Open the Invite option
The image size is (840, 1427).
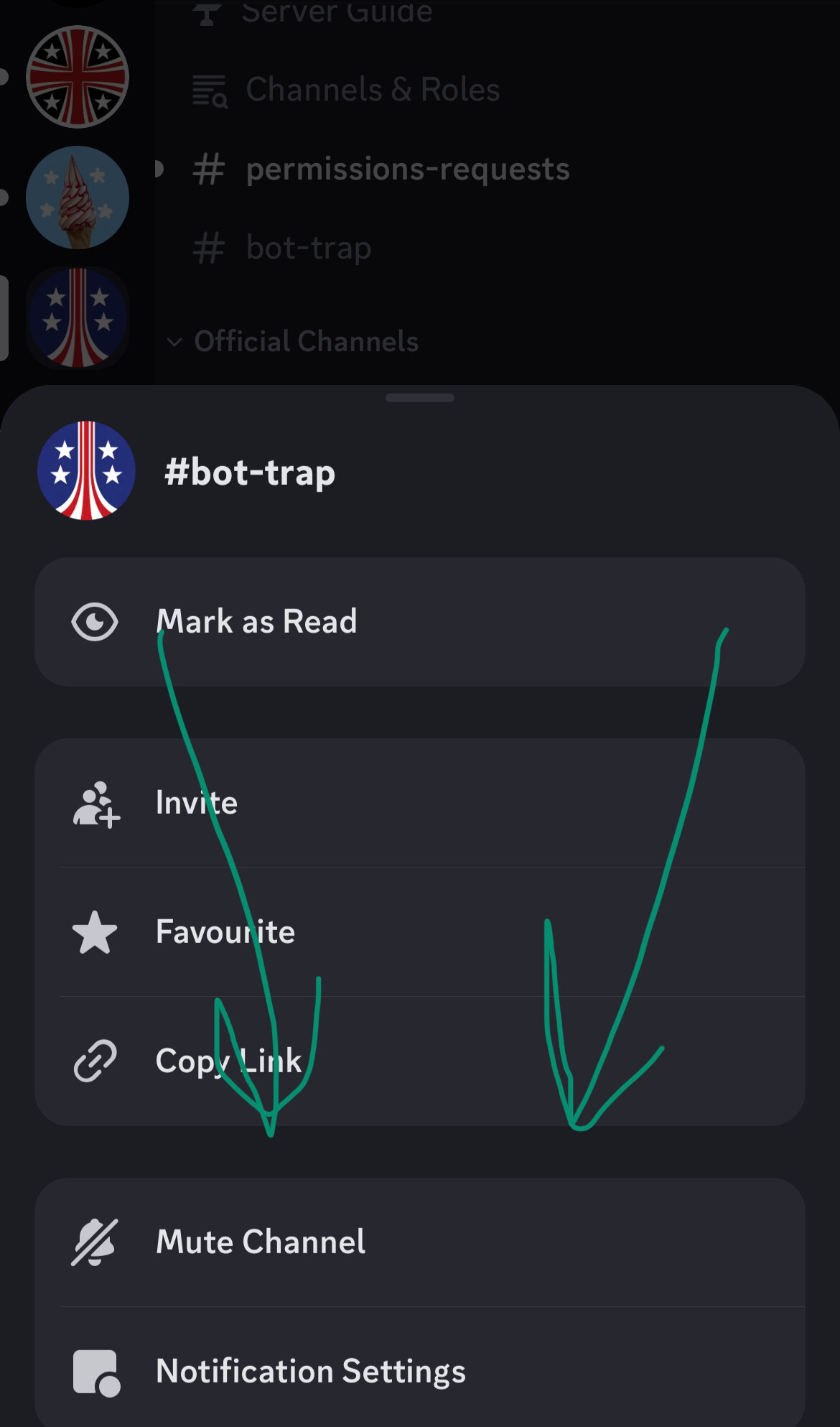pos(420,803)
